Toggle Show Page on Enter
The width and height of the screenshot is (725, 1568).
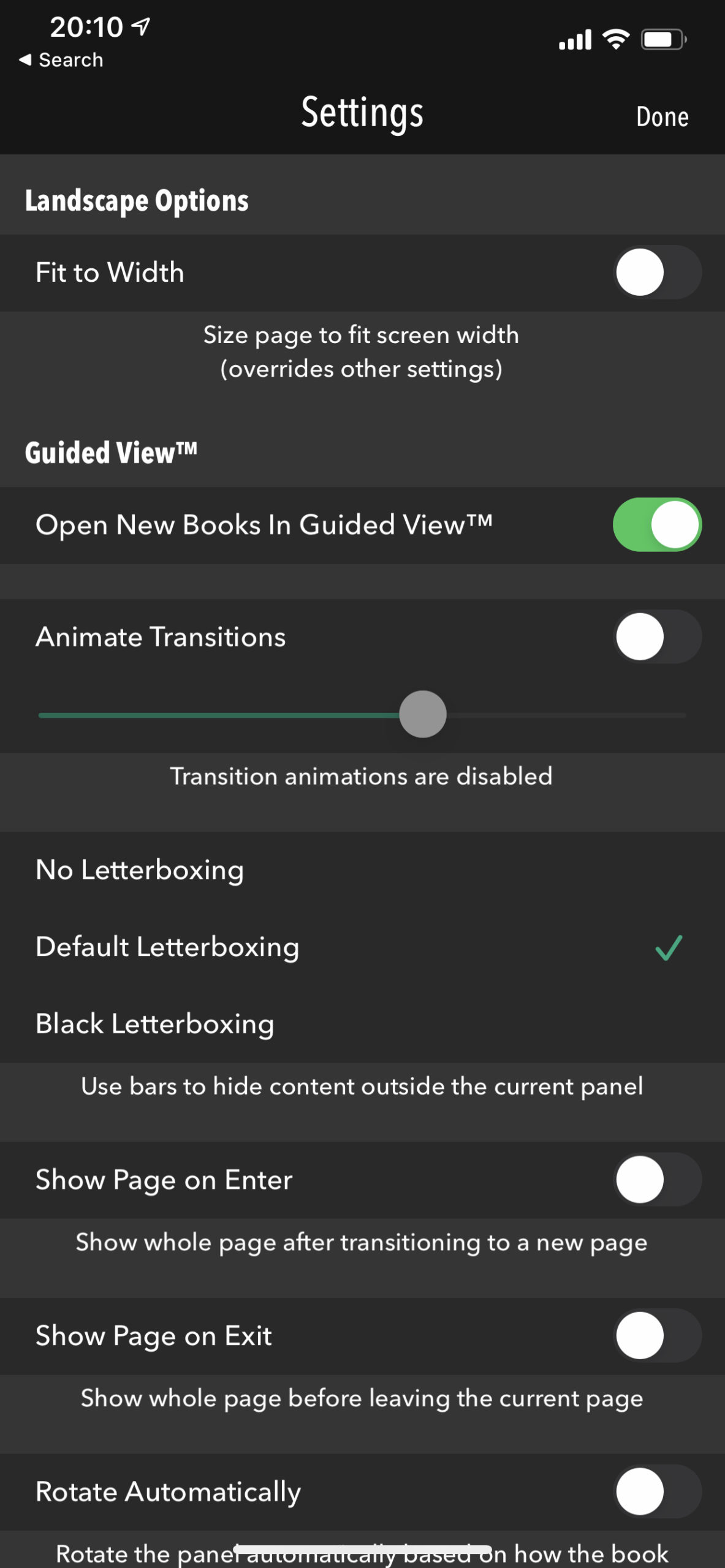tap(658, 1179)
